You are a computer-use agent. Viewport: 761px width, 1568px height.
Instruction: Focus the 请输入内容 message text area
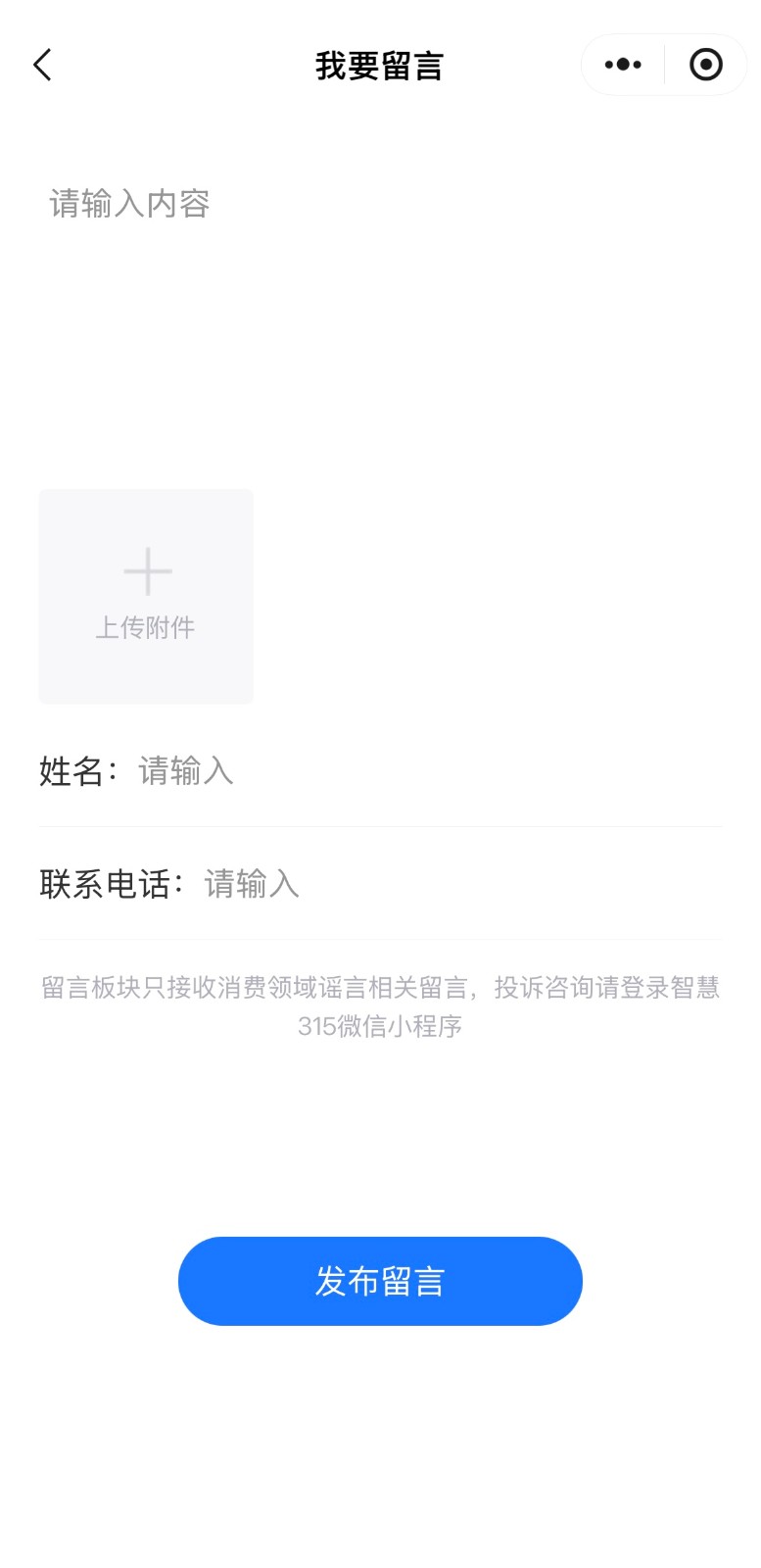(380, 294)
